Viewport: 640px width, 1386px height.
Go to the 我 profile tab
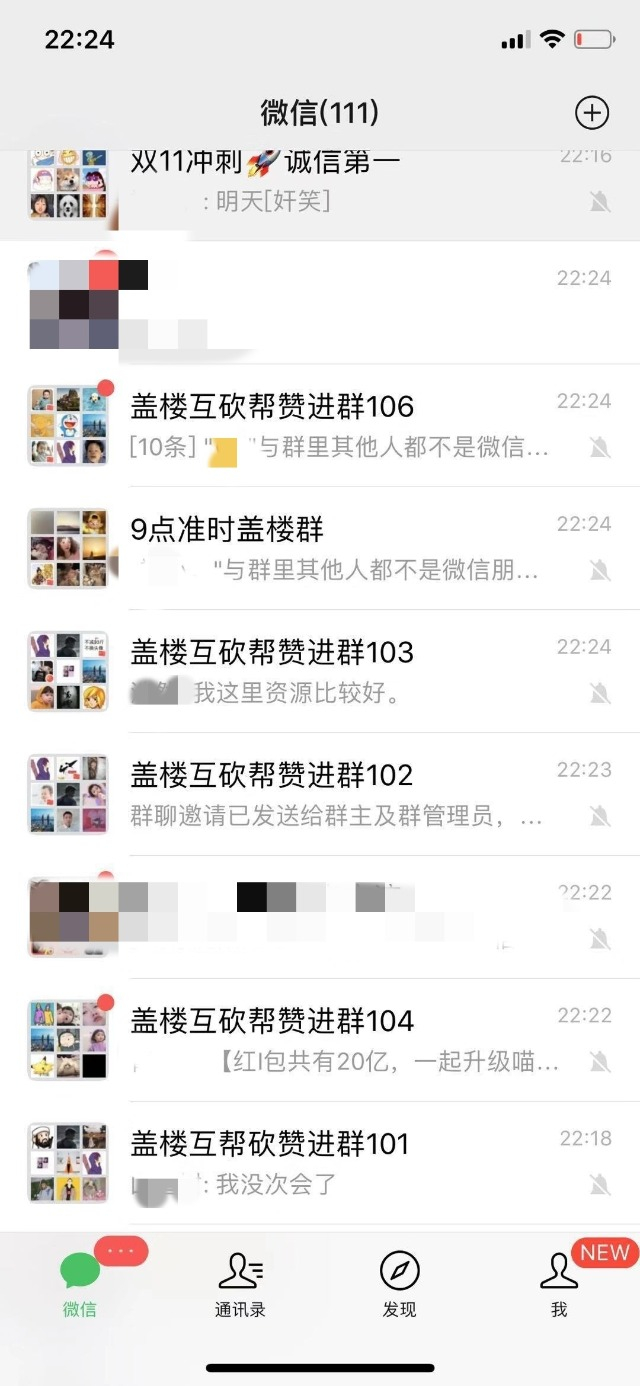point(559,1285)
